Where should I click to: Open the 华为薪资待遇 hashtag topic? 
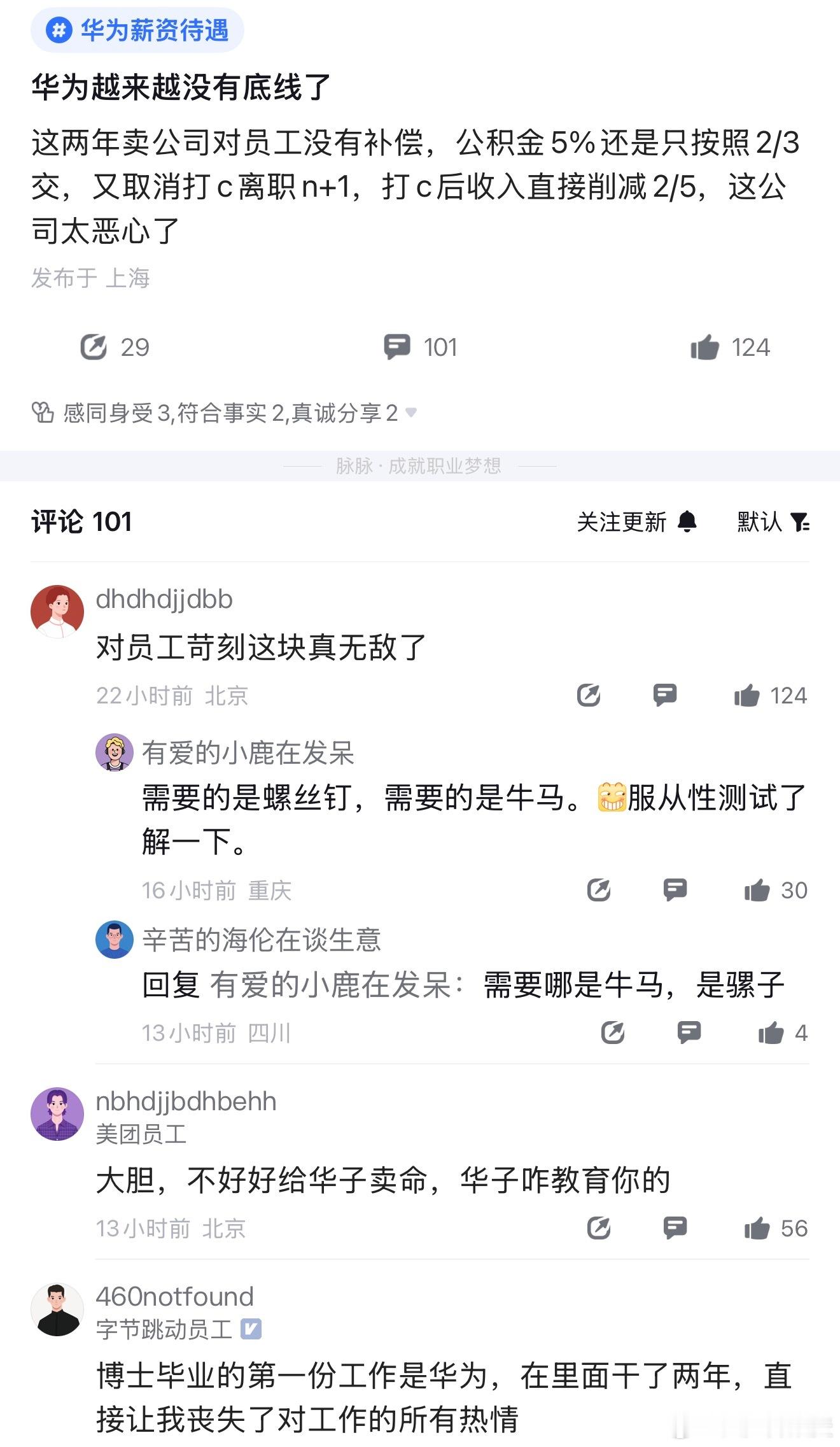click(137, 29)
